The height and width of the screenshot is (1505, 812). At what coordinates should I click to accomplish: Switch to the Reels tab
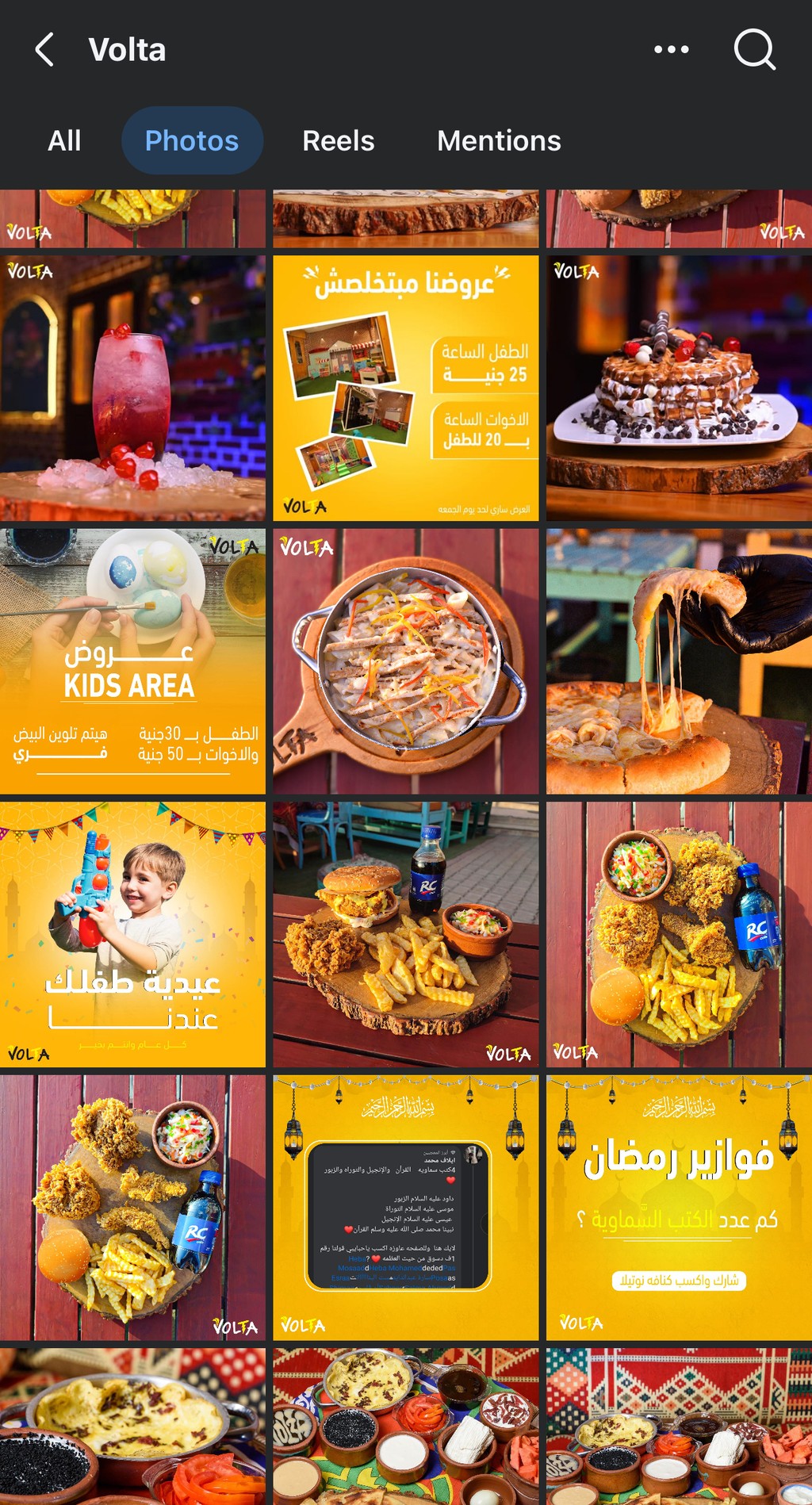(338, 141)
